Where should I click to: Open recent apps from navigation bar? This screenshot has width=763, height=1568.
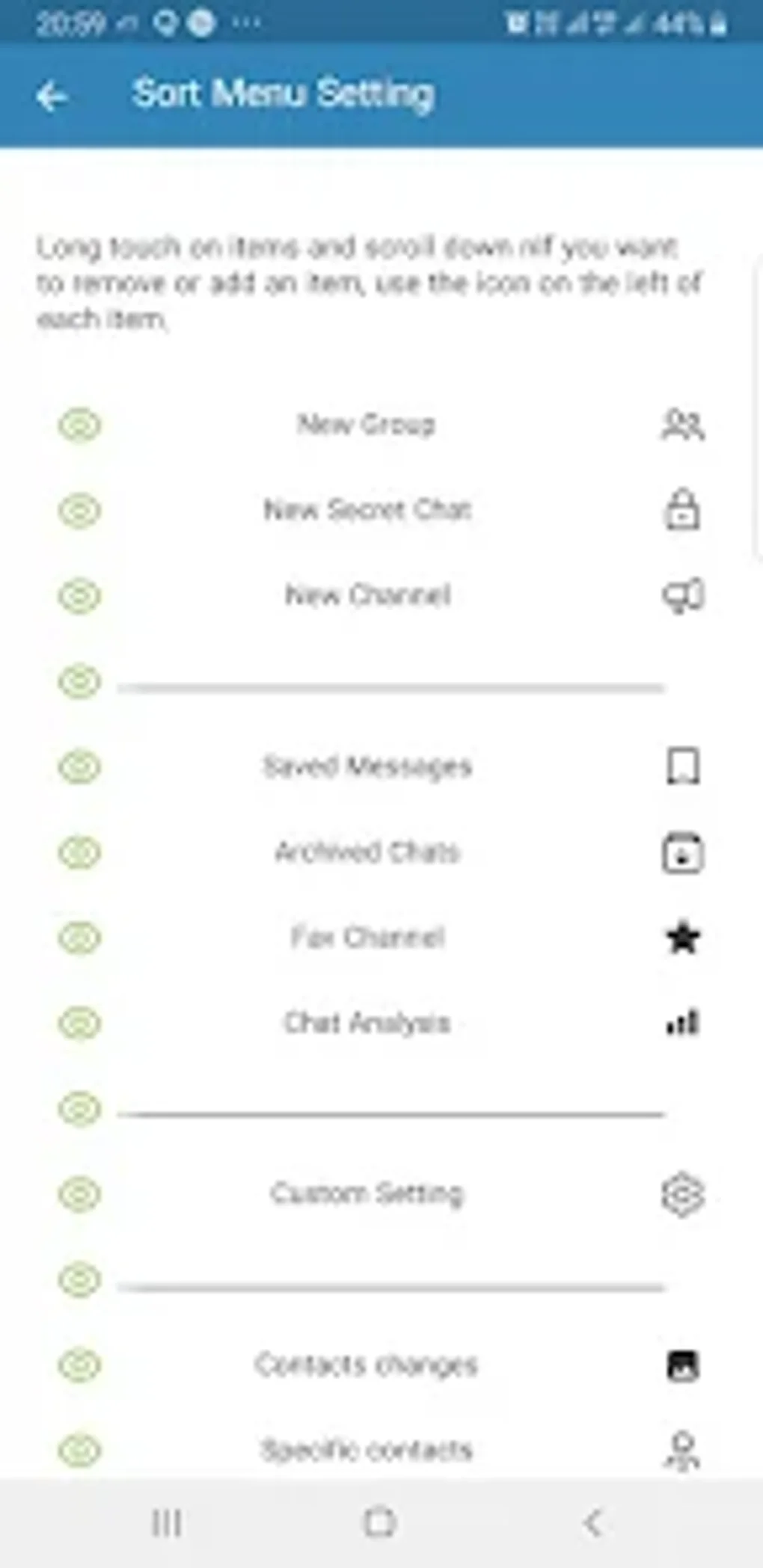[x=166, y=1523]
